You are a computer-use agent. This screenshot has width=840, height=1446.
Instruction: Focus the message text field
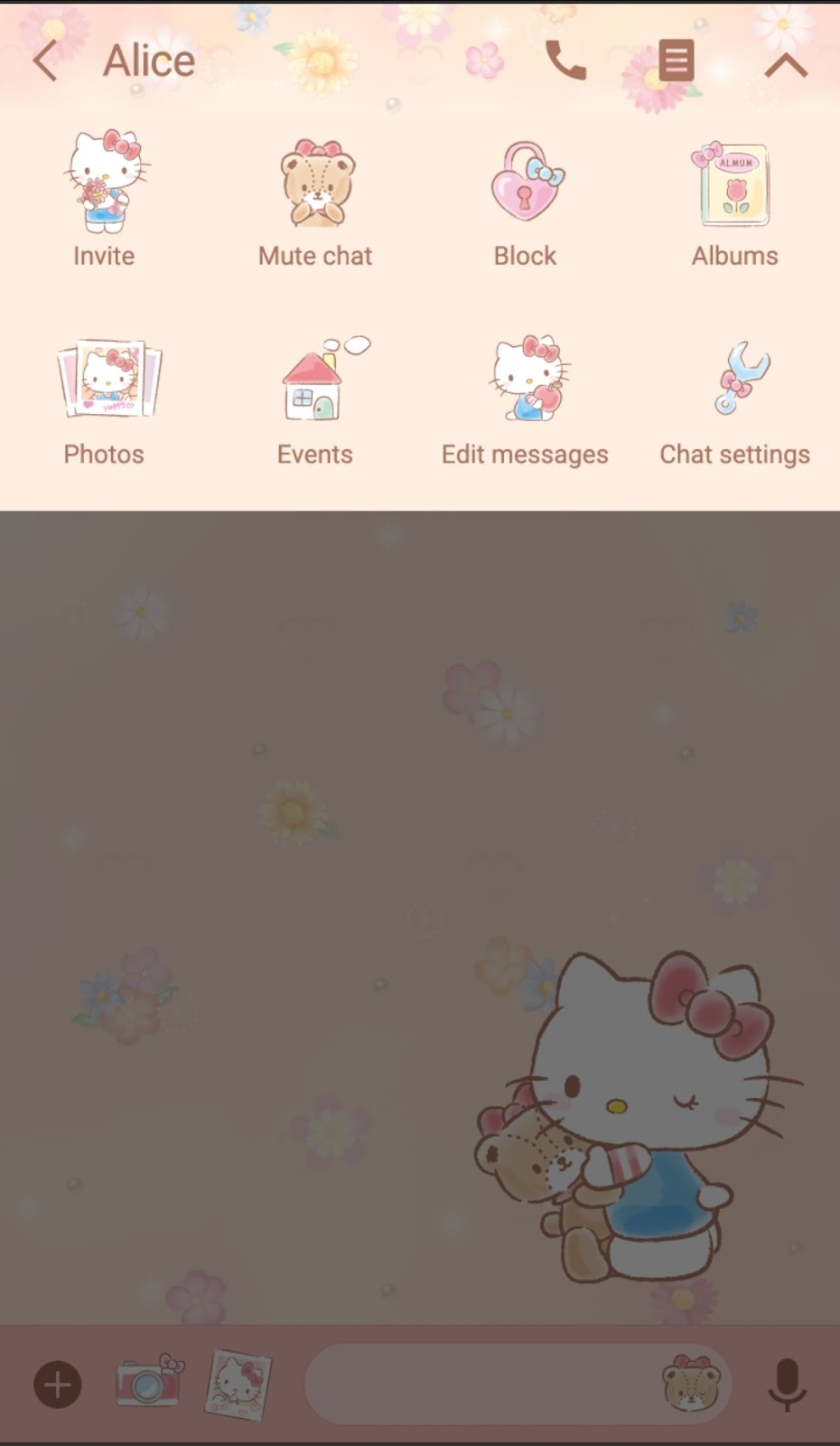[x=479, y=1384]
